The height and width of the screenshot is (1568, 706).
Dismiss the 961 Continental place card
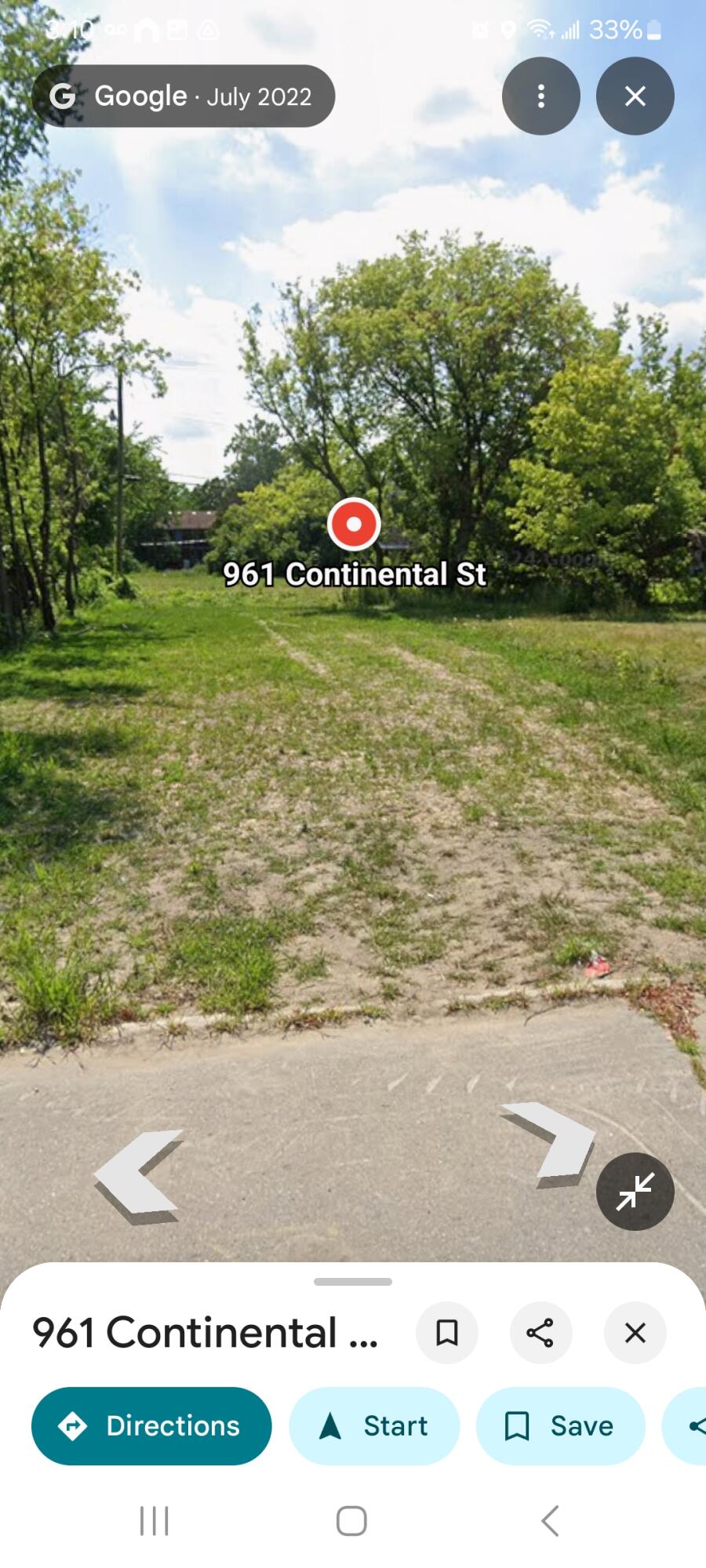point(635,1332)
